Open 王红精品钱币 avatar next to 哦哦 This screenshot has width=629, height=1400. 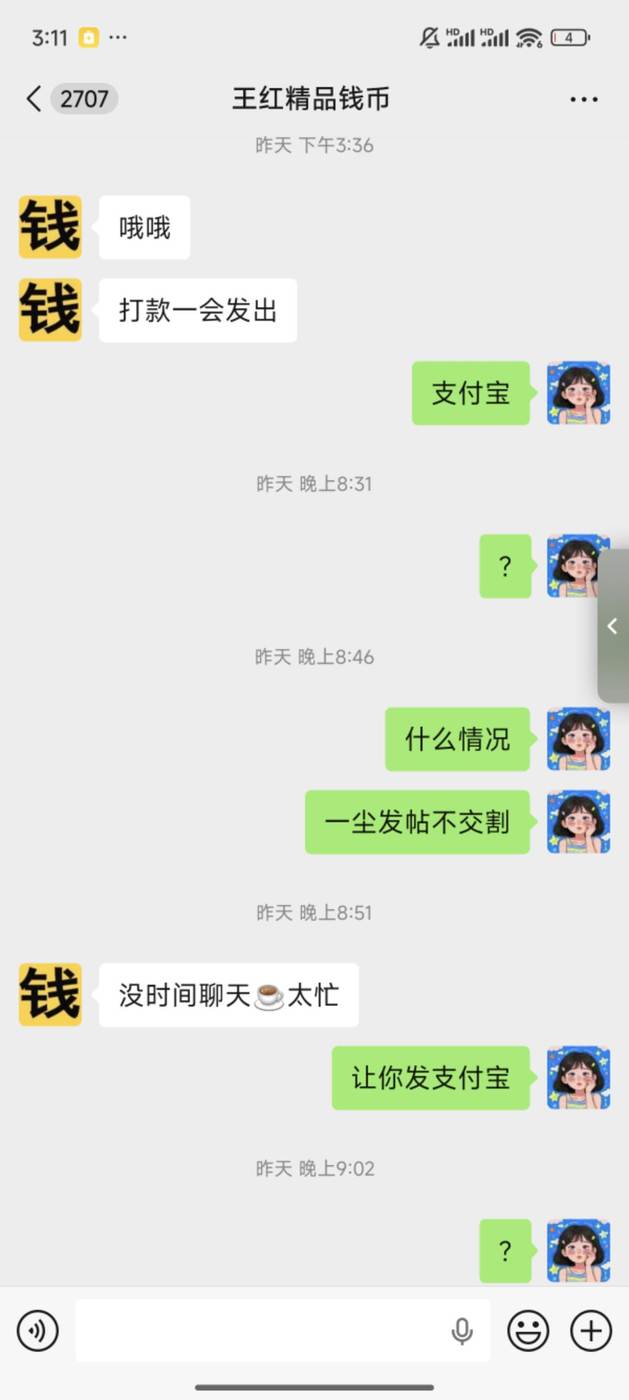pos(50,228)
